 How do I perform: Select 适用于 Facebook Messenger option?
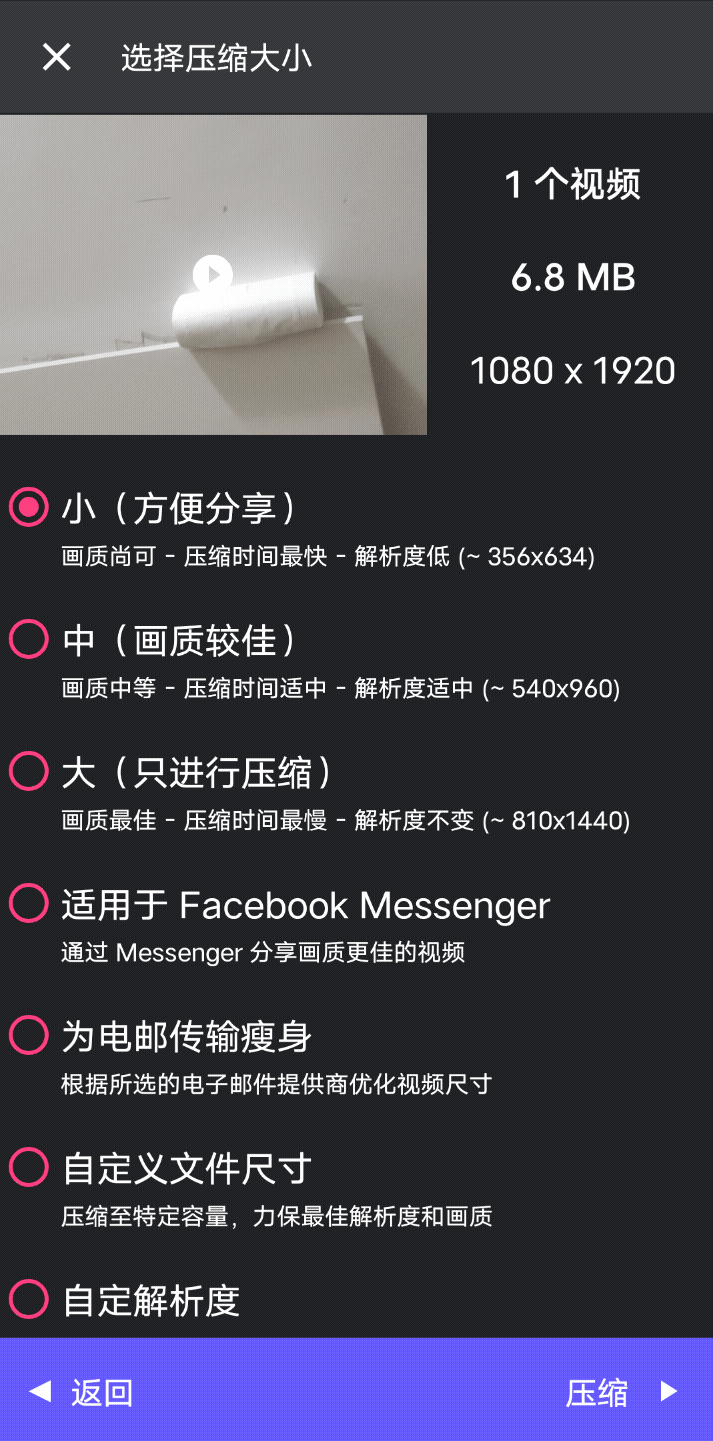[29, 903]
